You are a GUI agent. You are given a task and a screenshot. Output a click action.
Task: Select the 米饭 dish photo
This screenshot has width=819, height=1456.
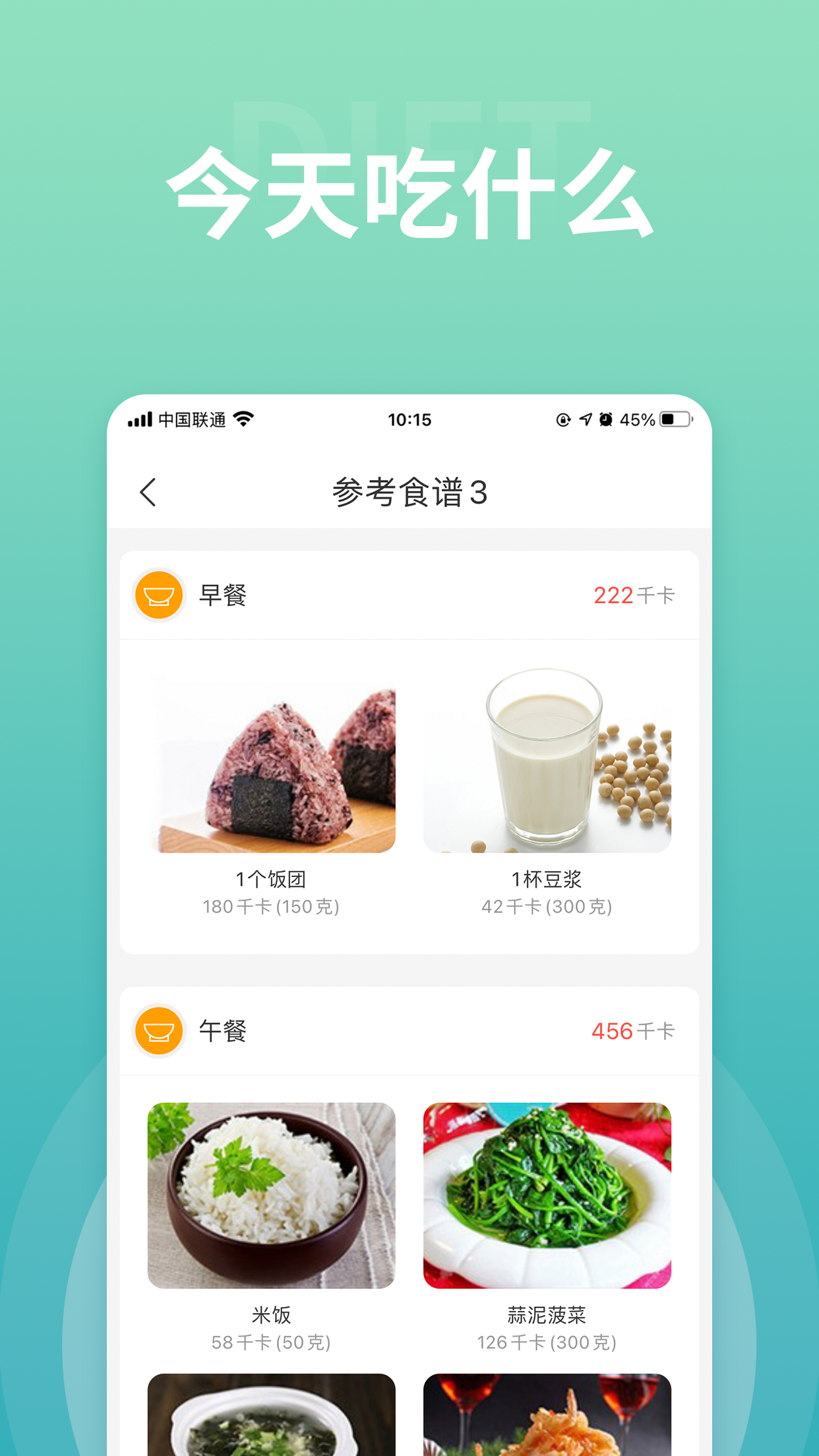[272, 1195]
